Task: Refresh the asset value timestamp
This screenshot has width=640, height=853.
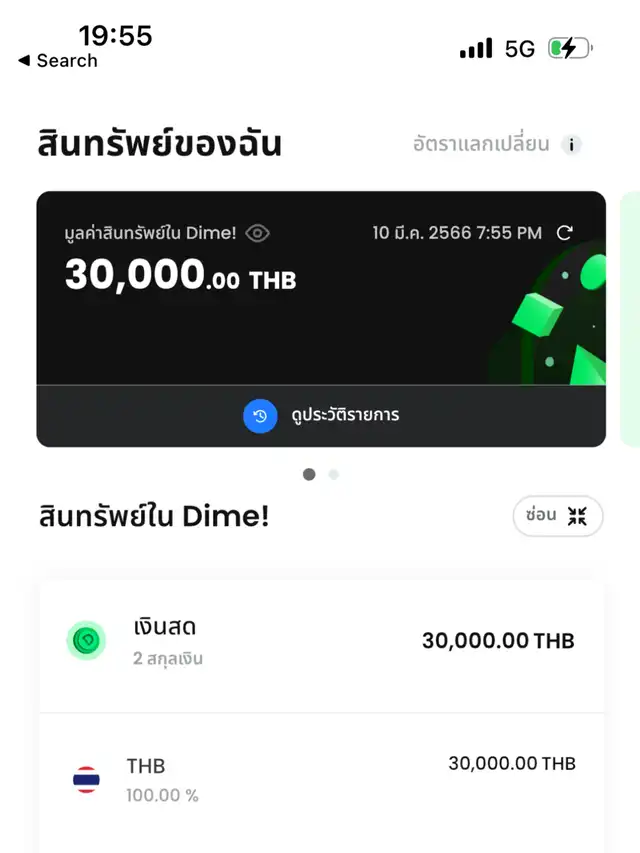Action: (565, 233)
